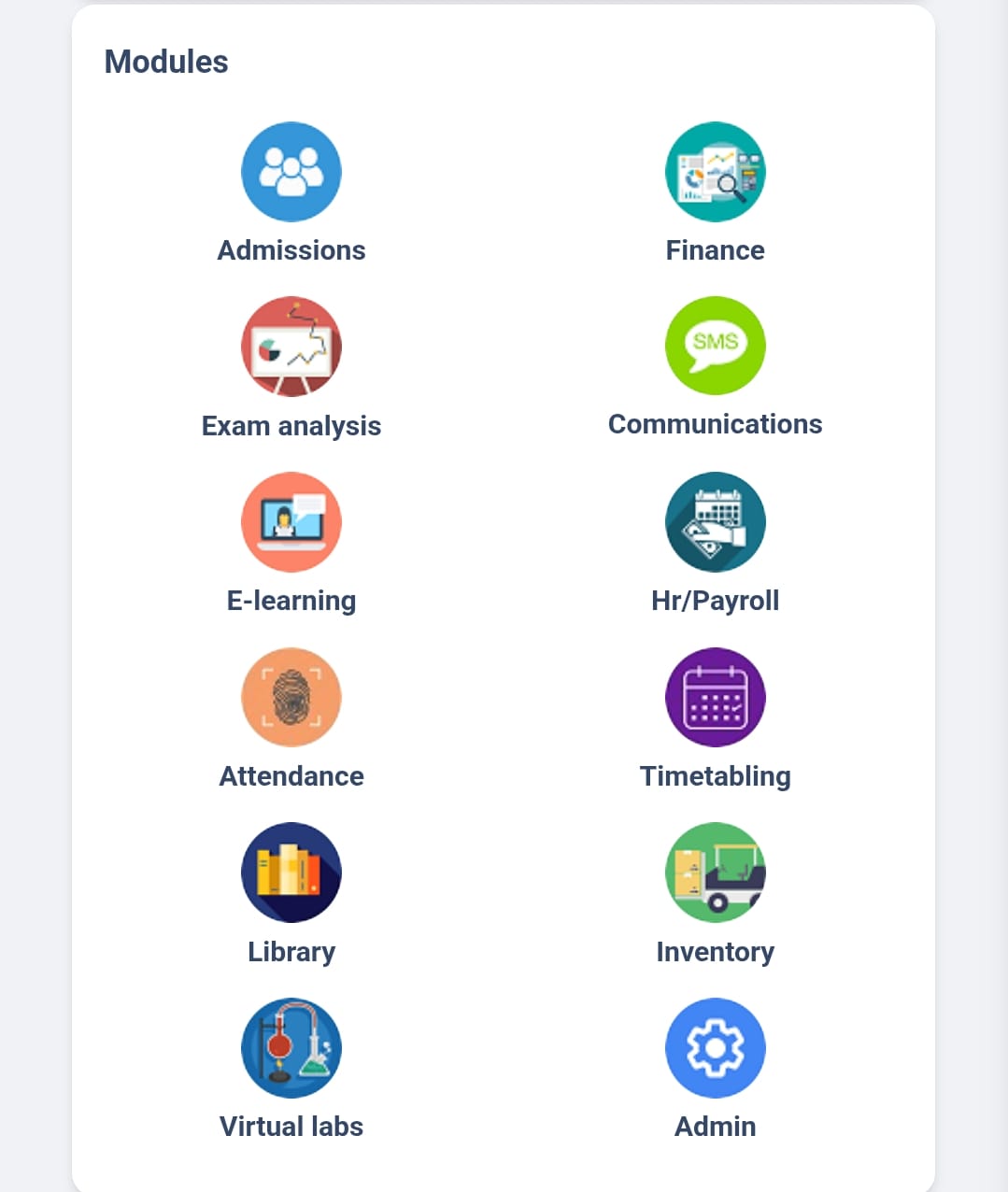Open the Admin settings module
1008x1192 pixels.
point(715,1048)
